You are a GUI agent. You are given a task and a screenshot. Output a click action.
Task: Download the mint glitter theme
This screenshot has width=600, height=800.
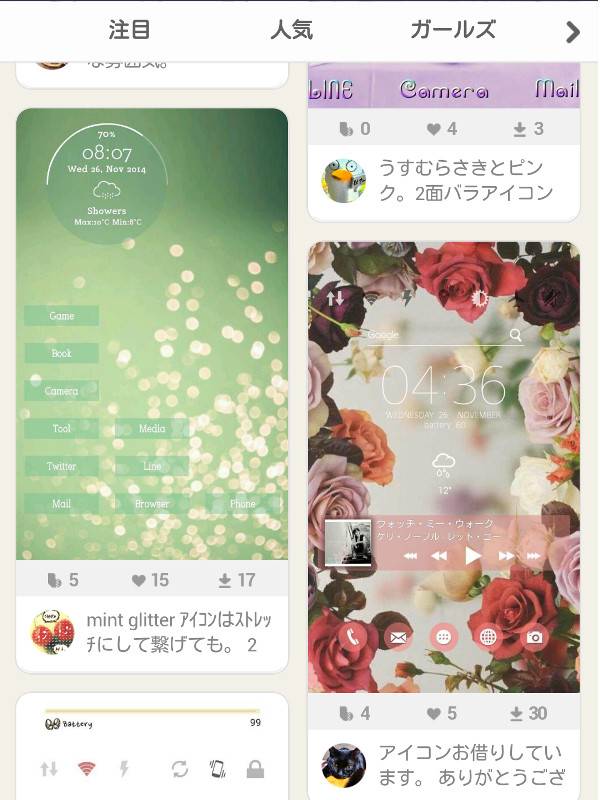point(237,580)
